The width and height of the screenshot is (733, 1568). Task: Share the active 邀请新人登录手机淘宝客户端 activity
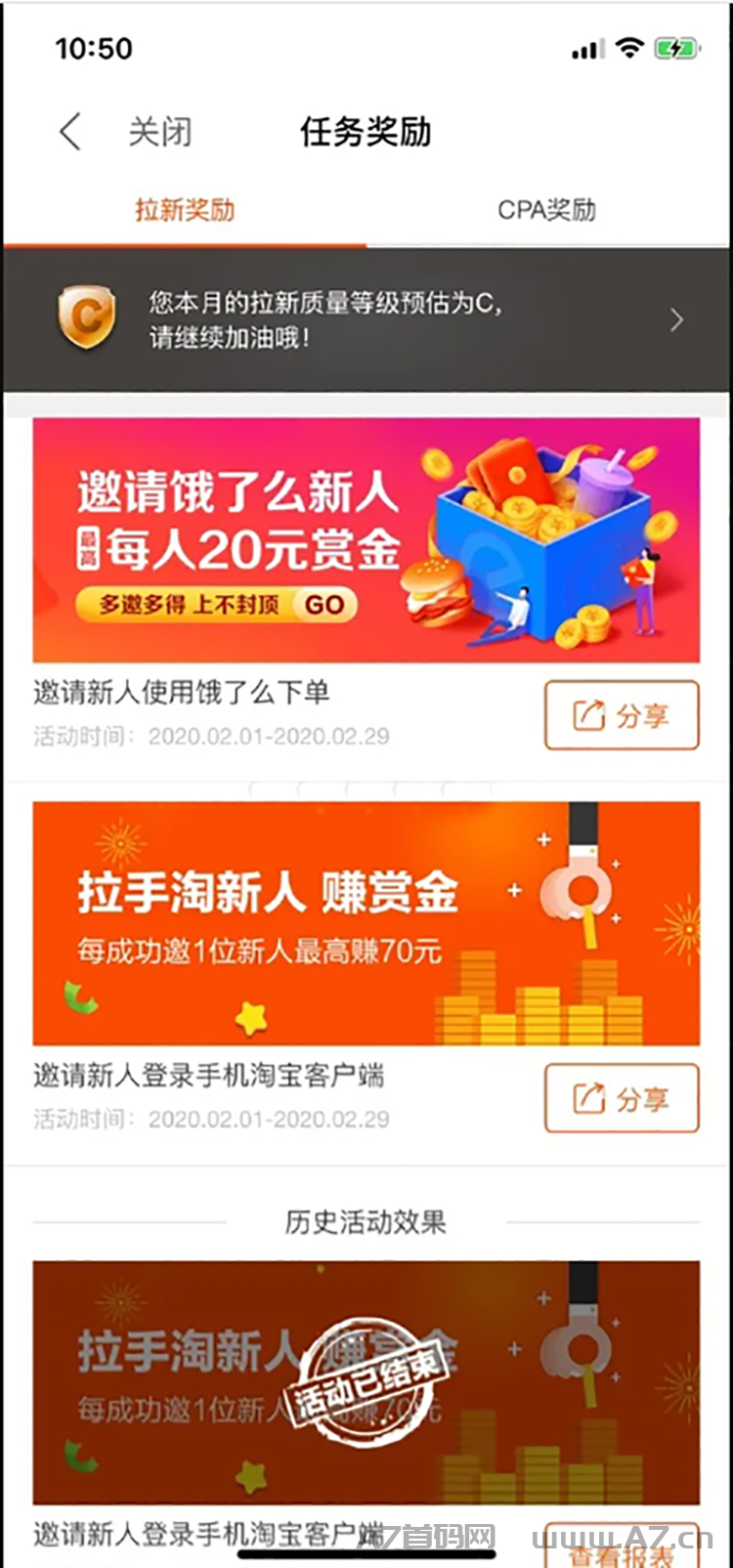point(622,1098)
